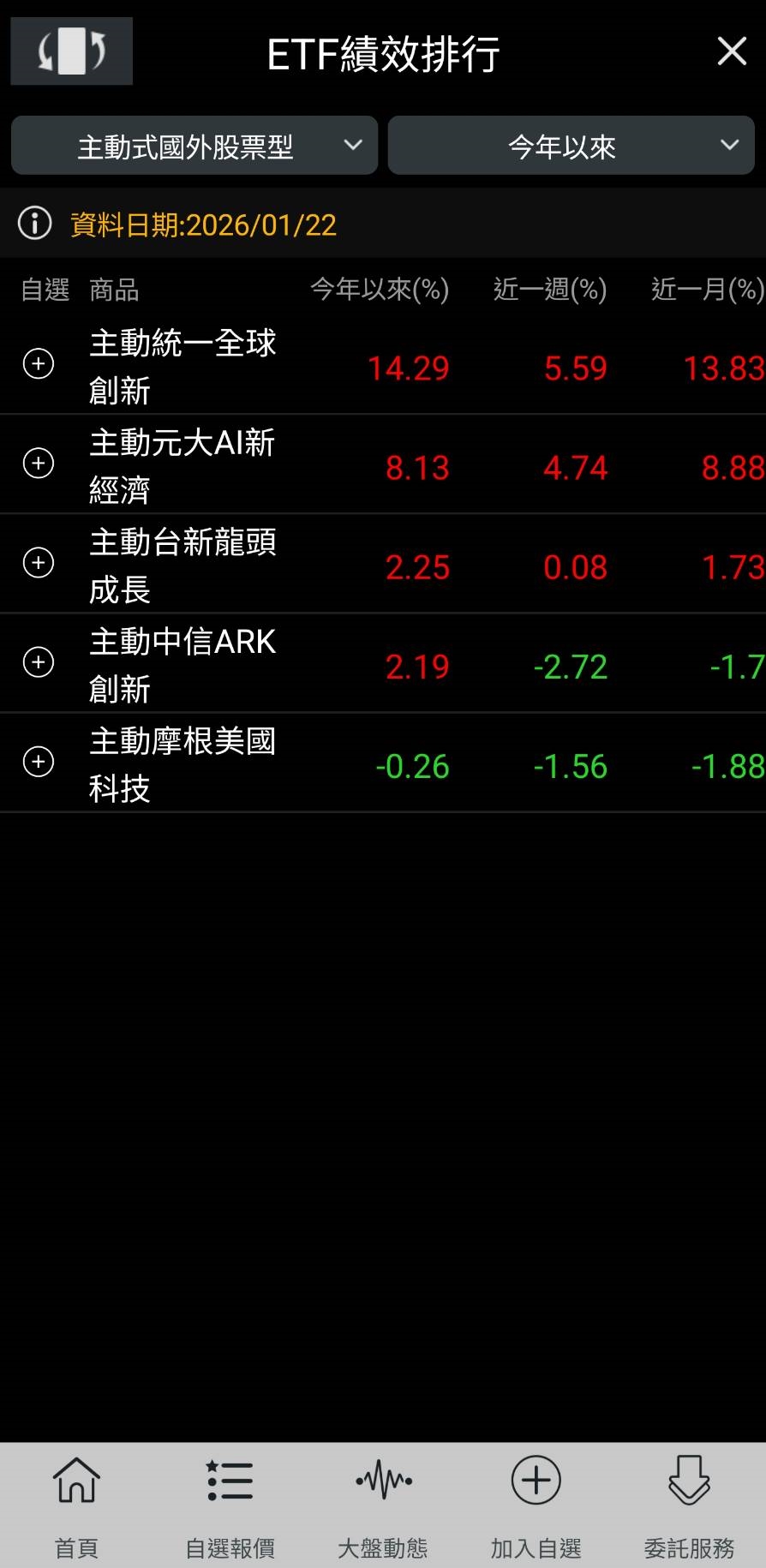Add 主動統一全球創新 to watchlist
766x1568 pixels.
pos(39,363)
